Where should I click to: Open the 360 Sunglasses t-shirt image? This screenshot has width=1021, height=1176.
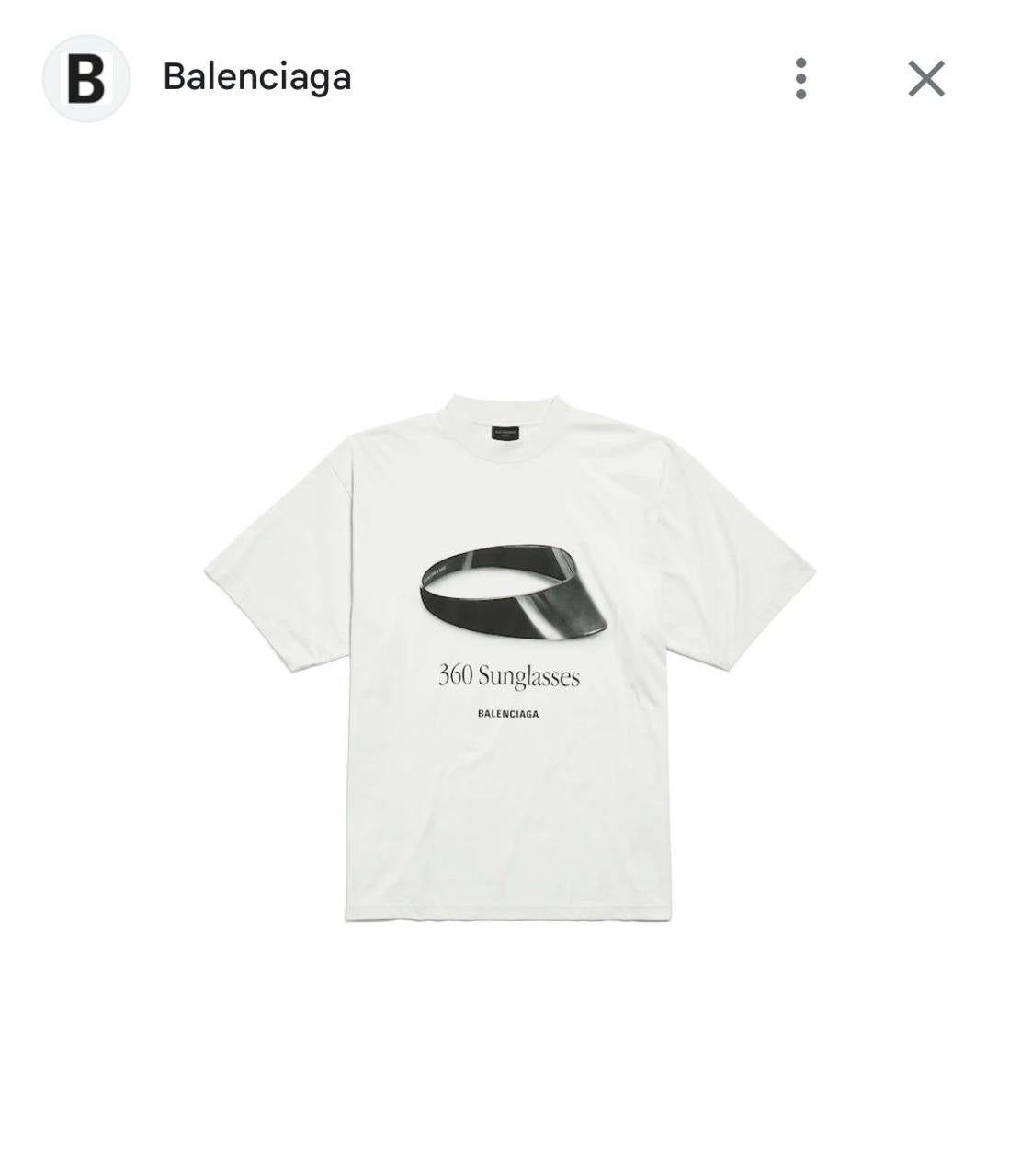509,658
